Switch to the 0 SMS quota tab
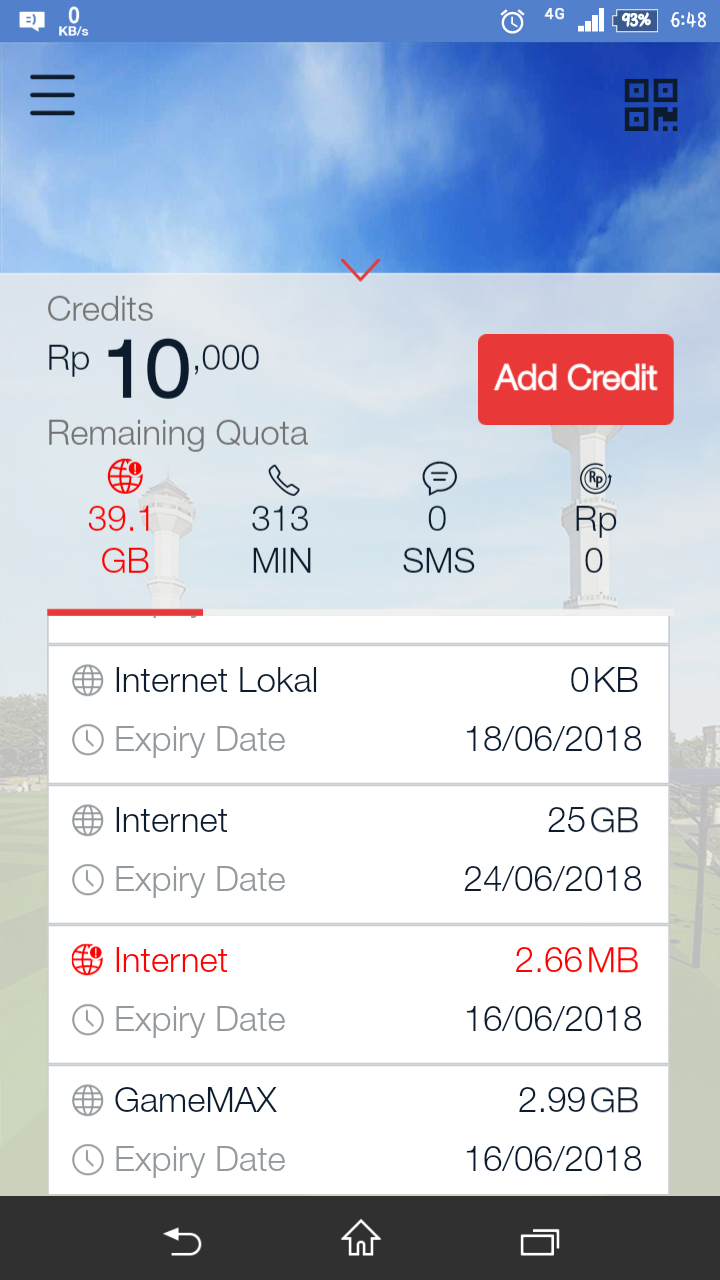Viewport: 720px width, 1280px height. point(438,520)
